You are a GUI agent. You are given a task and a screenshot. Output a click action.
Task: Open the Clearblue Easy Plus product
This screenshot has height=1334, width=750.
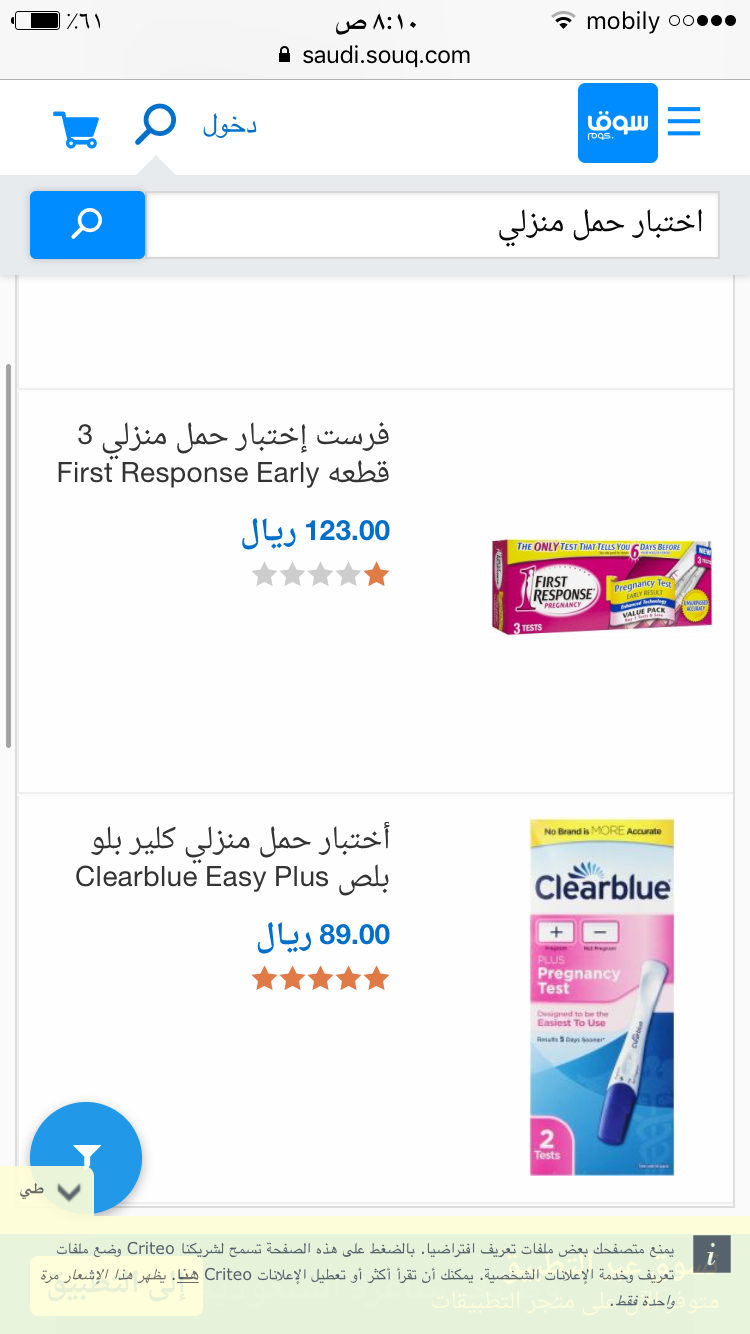(x=232, y=859)
